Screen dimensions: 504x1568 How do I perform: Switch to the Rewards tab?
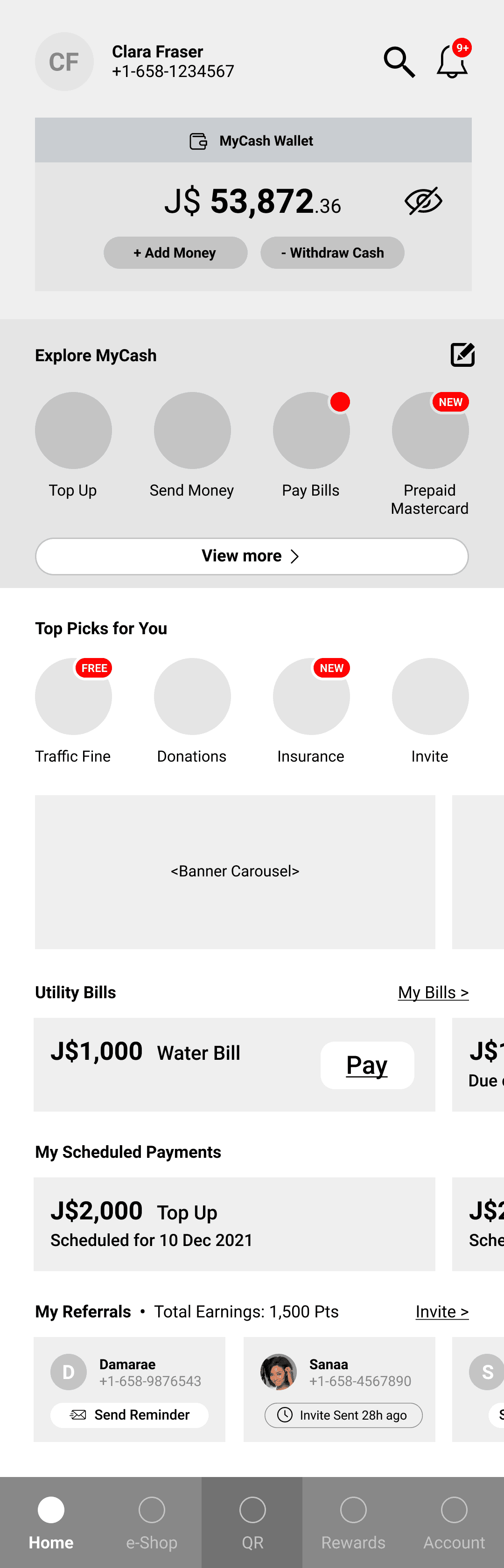(353, 1523)
